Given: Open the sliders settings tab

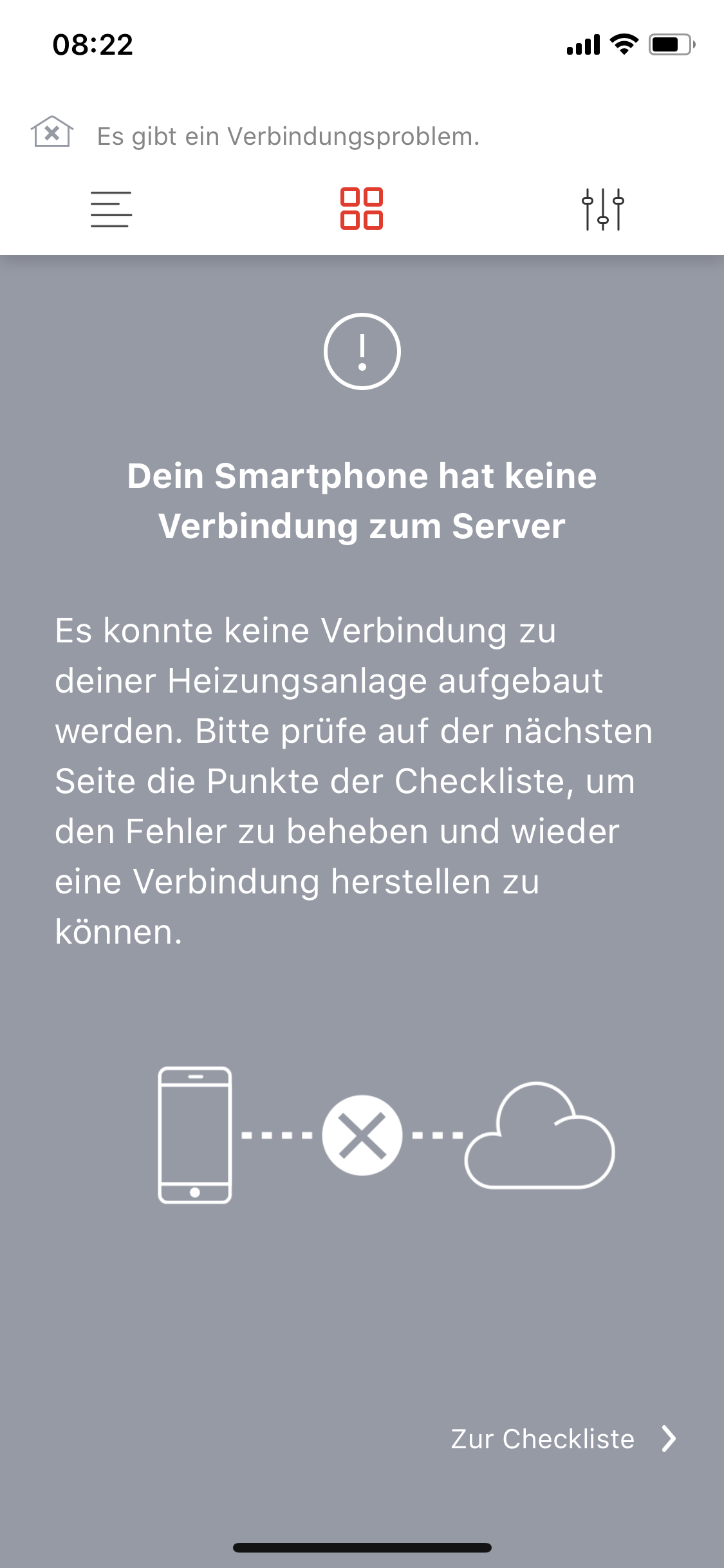Looking at the screenshot, I should 603,209.
